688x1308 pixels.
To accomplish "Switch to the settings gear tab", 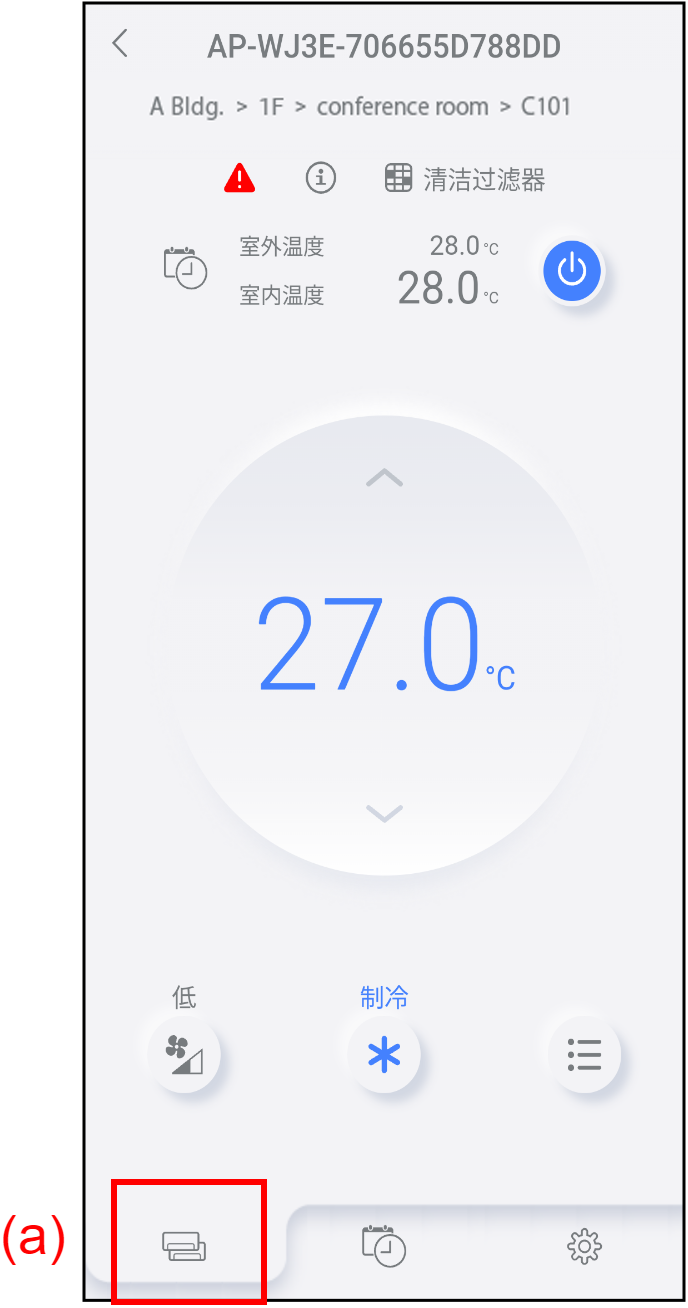I will pyautogui.click(x=584, y=1246).
